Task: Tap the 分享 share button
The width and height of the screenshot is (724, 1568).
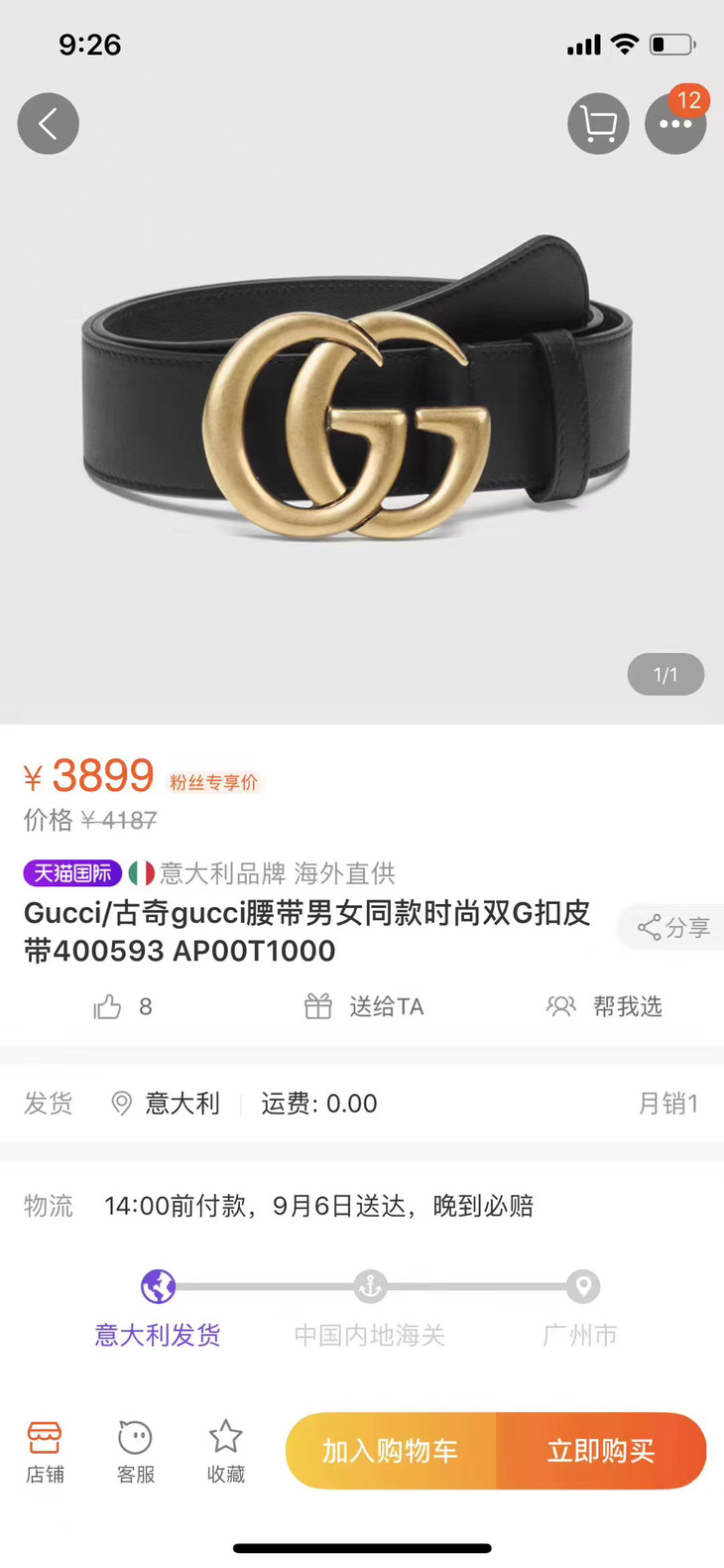Action: tap(671, 928)
